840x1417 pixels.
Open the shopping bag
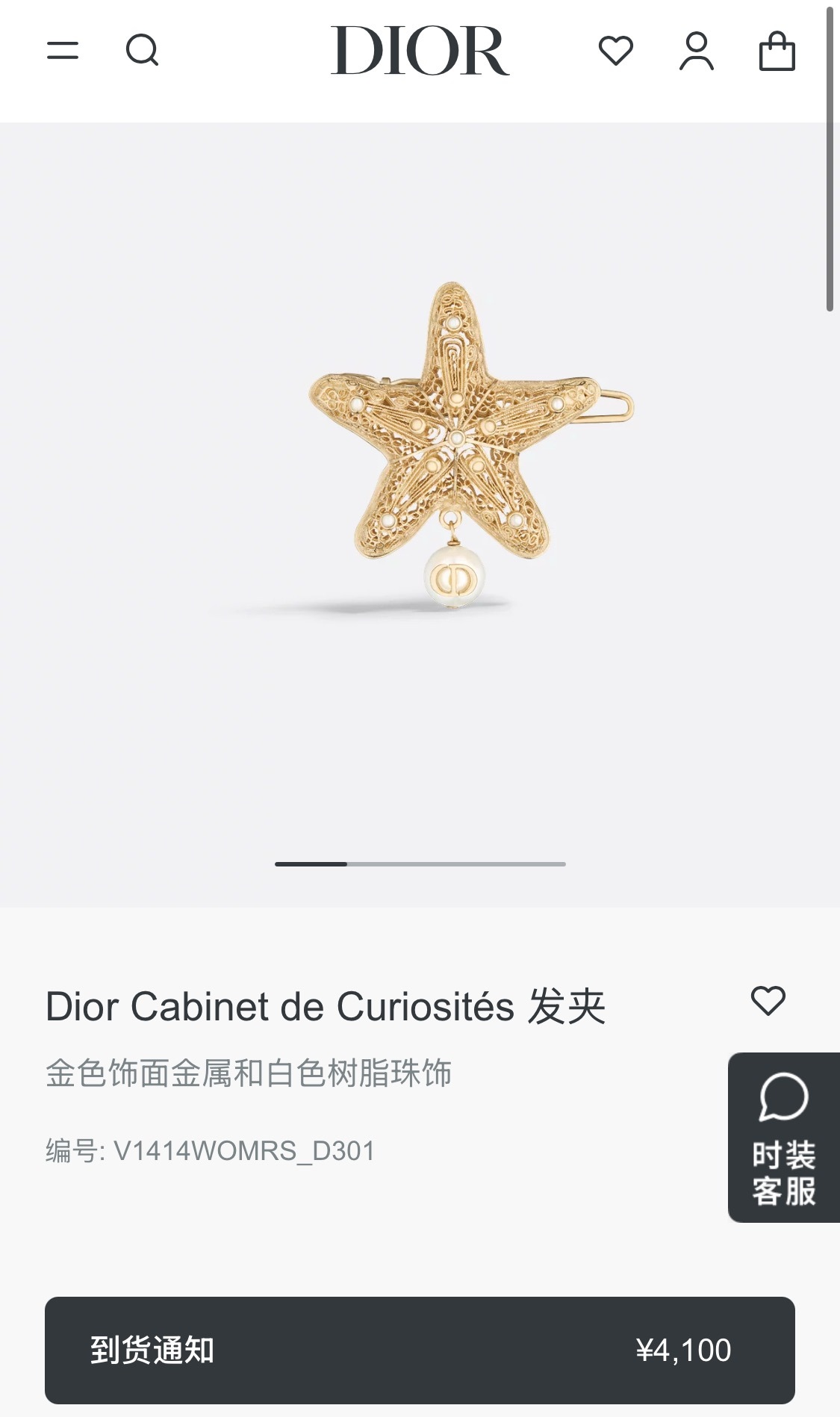(777, 51)
